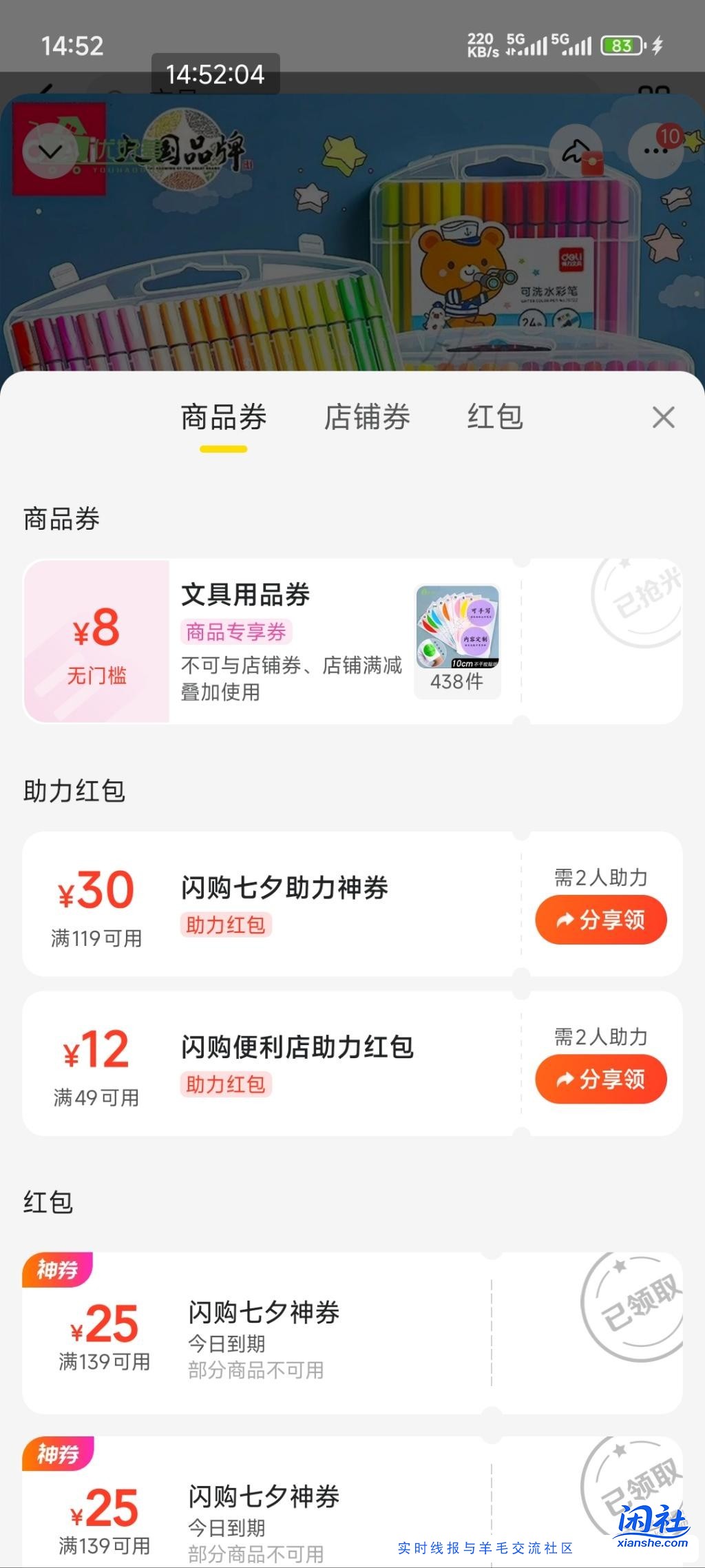705x1568 pixels.
Task: Tap the 神券 badge on ¥25 coupon
Action: pos(57,1270)
